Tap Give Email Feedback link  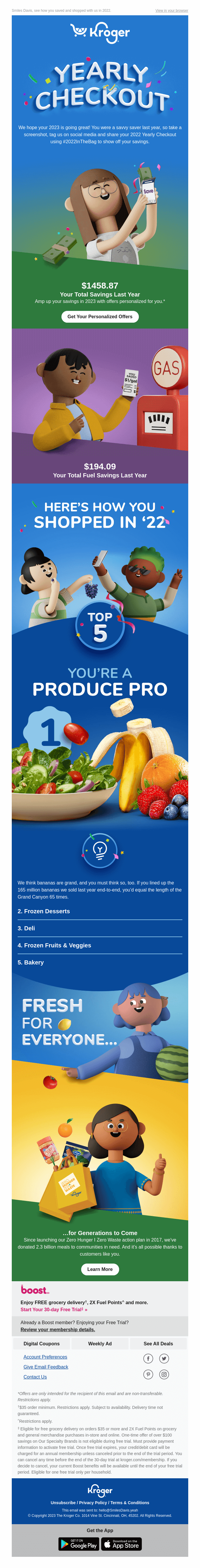tap(46, 1367)
